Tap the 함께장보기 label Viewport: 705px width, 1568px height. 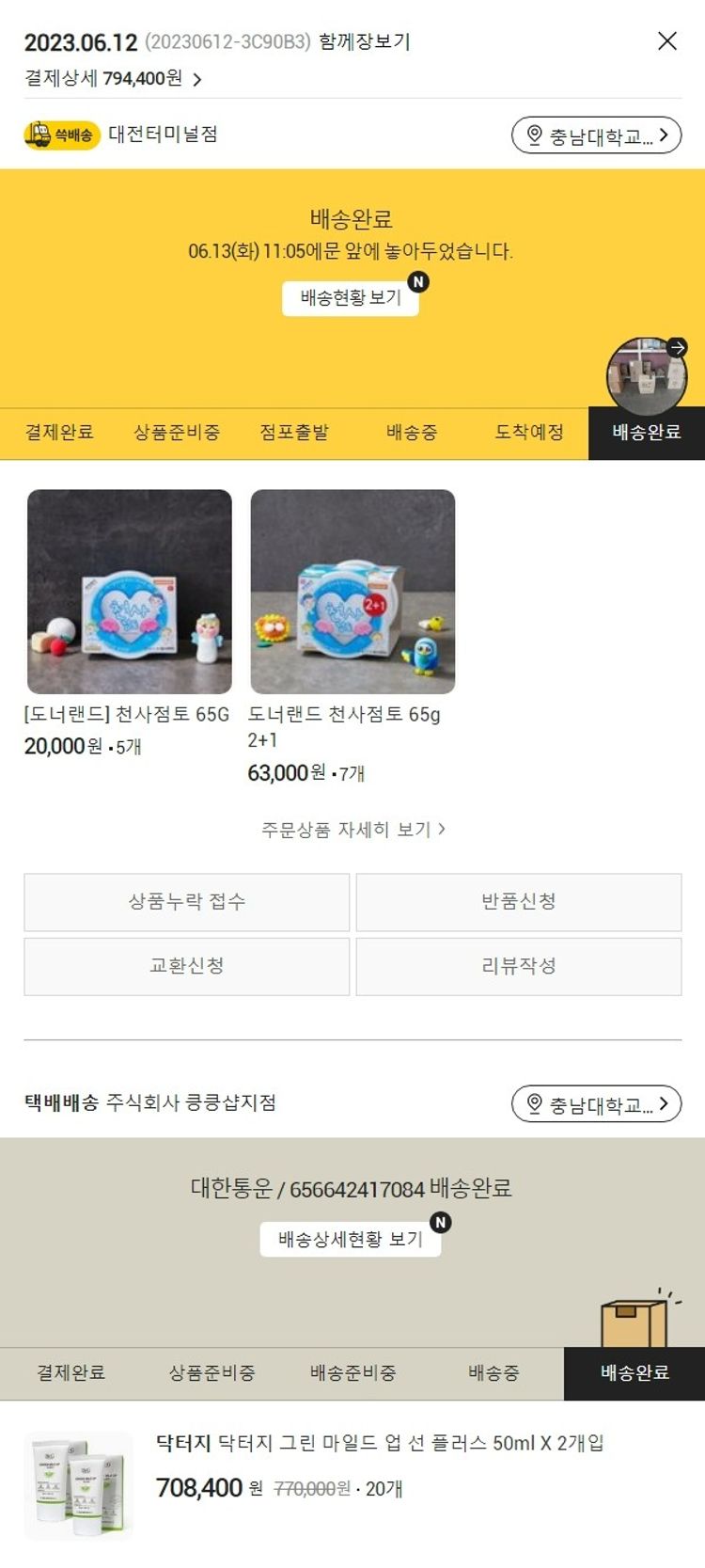(x=365, y=41)
